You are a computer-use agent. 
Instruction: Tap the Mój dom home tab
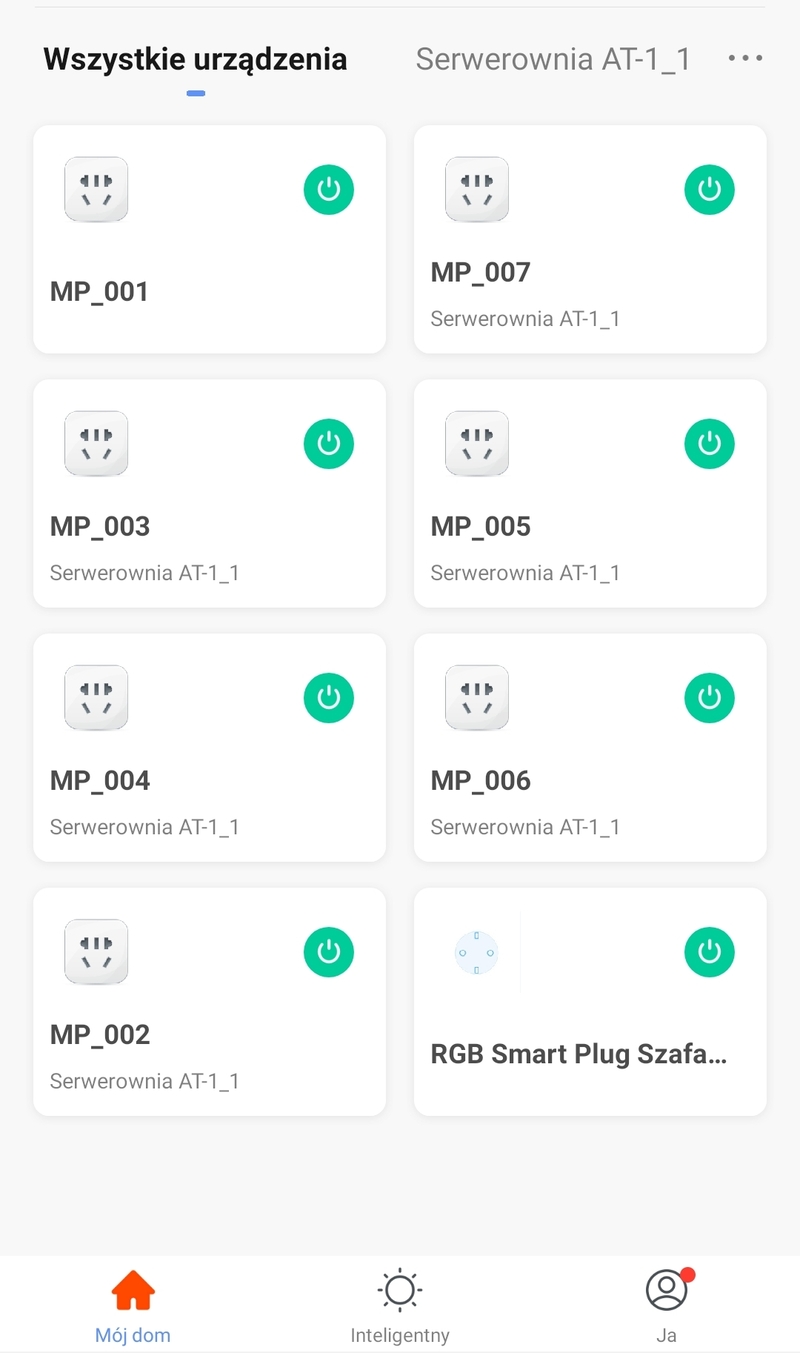[x=133, y=1306]
